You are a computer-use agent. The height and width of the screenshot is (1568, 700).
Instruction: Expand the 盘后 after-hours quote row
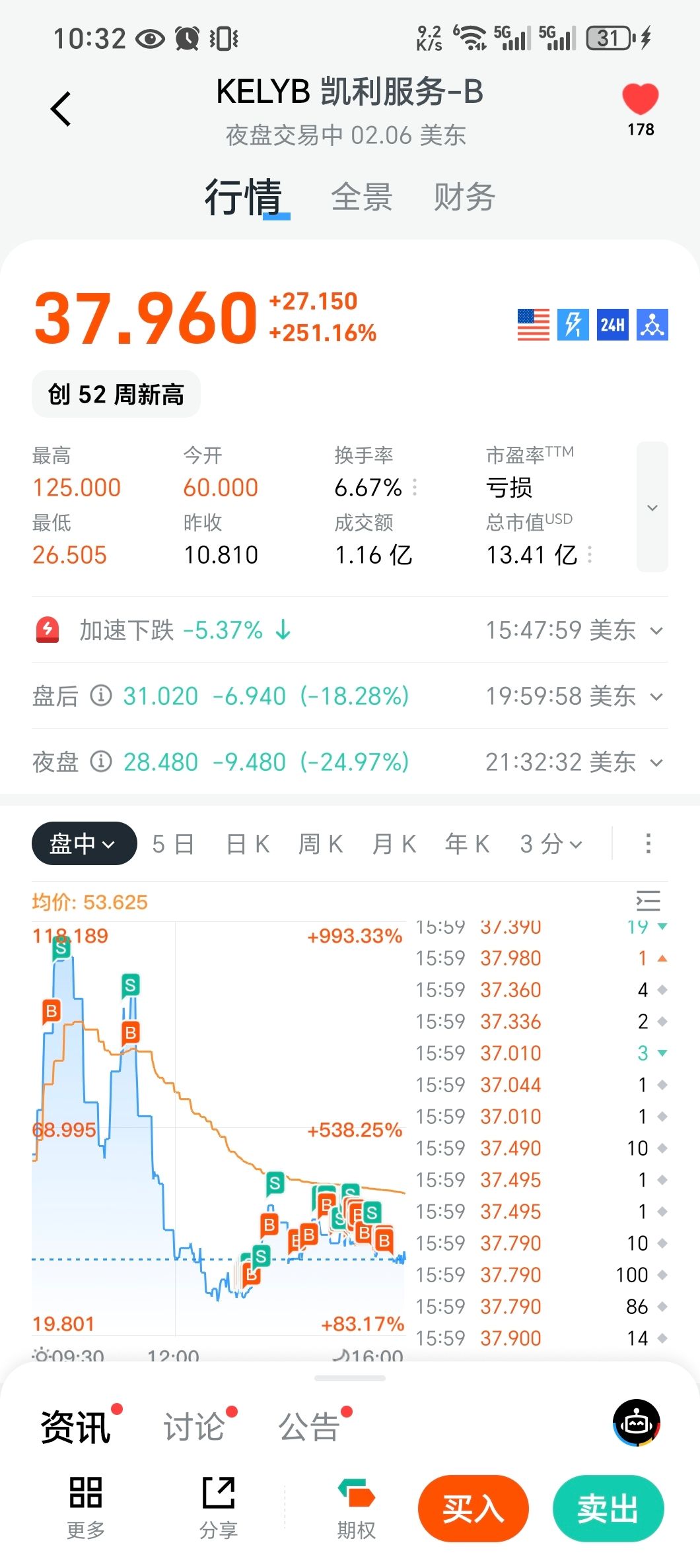656,696
